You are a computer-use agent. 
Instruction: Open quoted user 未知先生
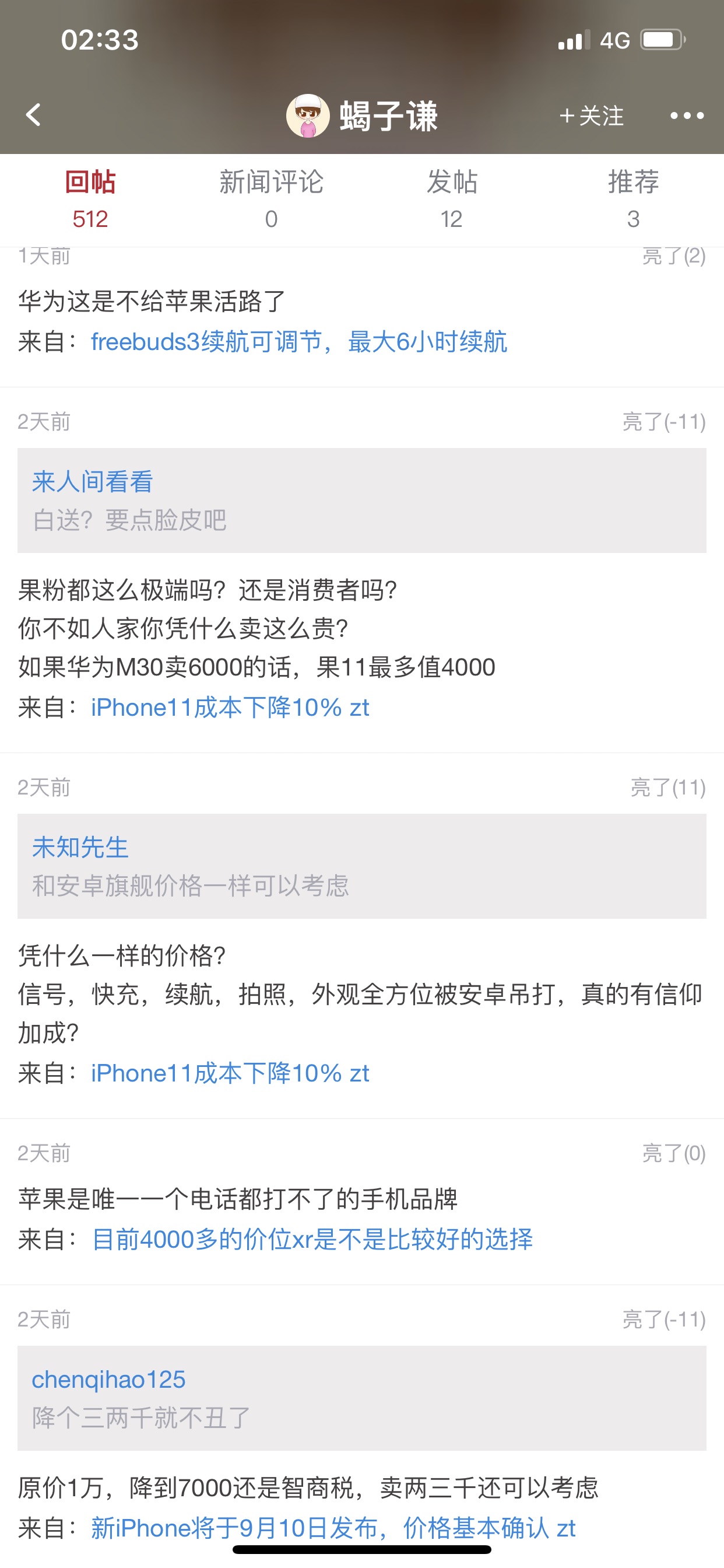click(80, 848)
